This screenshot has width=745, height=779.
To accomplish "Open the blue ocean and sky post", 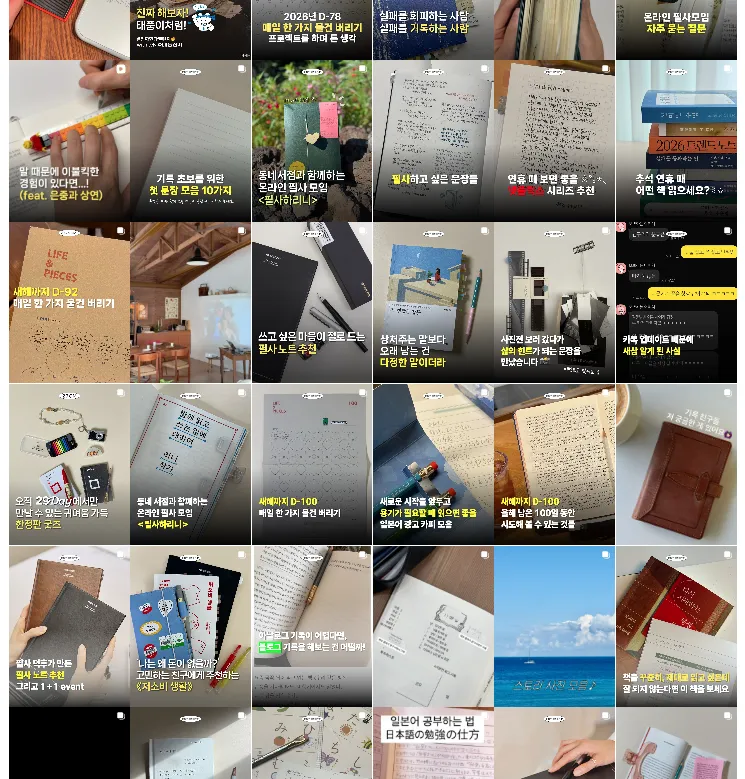I will pos(554,626).
